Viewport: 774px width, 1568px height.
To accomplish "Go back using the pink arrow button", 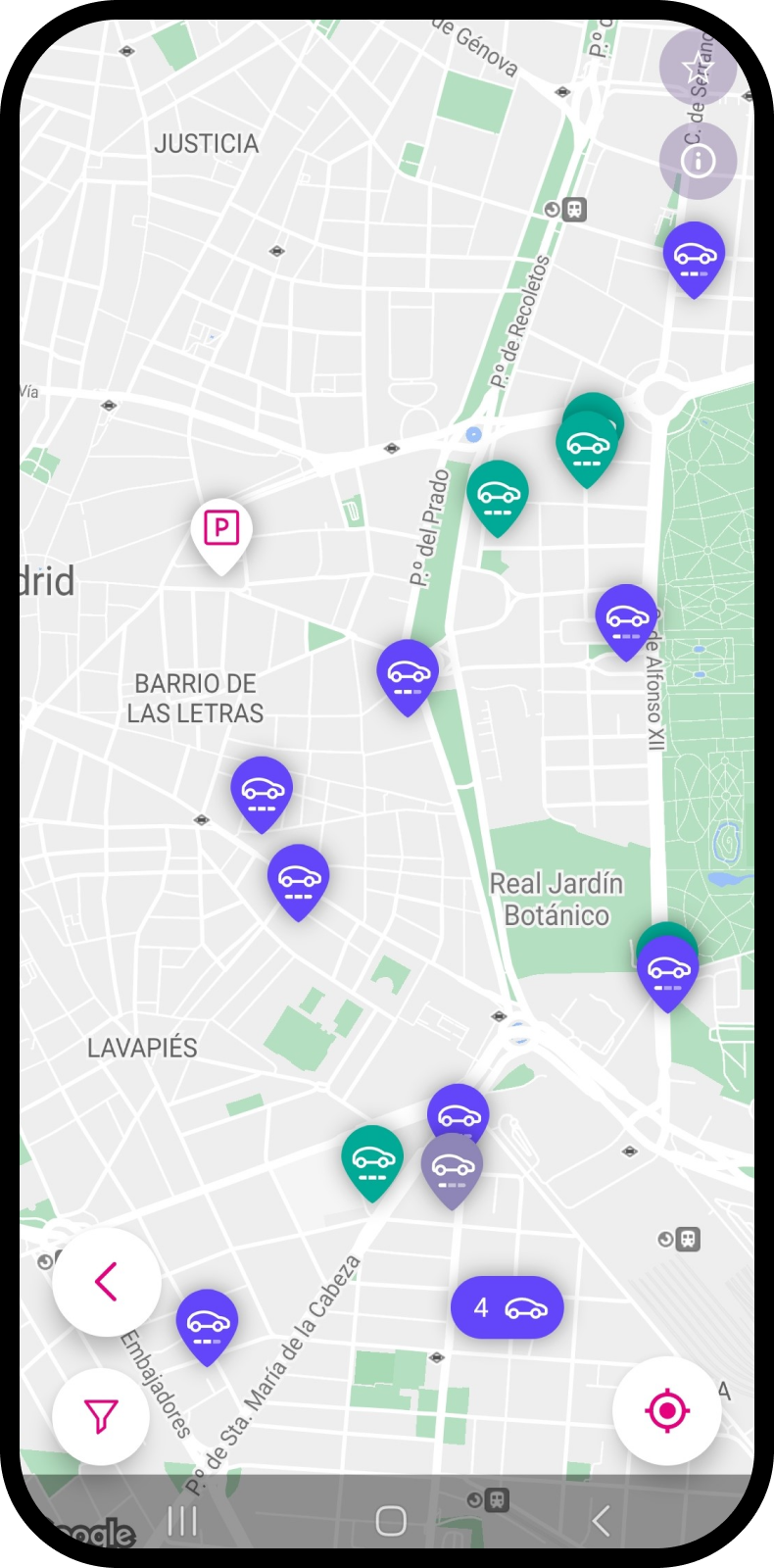I will tap(107, 1281).
